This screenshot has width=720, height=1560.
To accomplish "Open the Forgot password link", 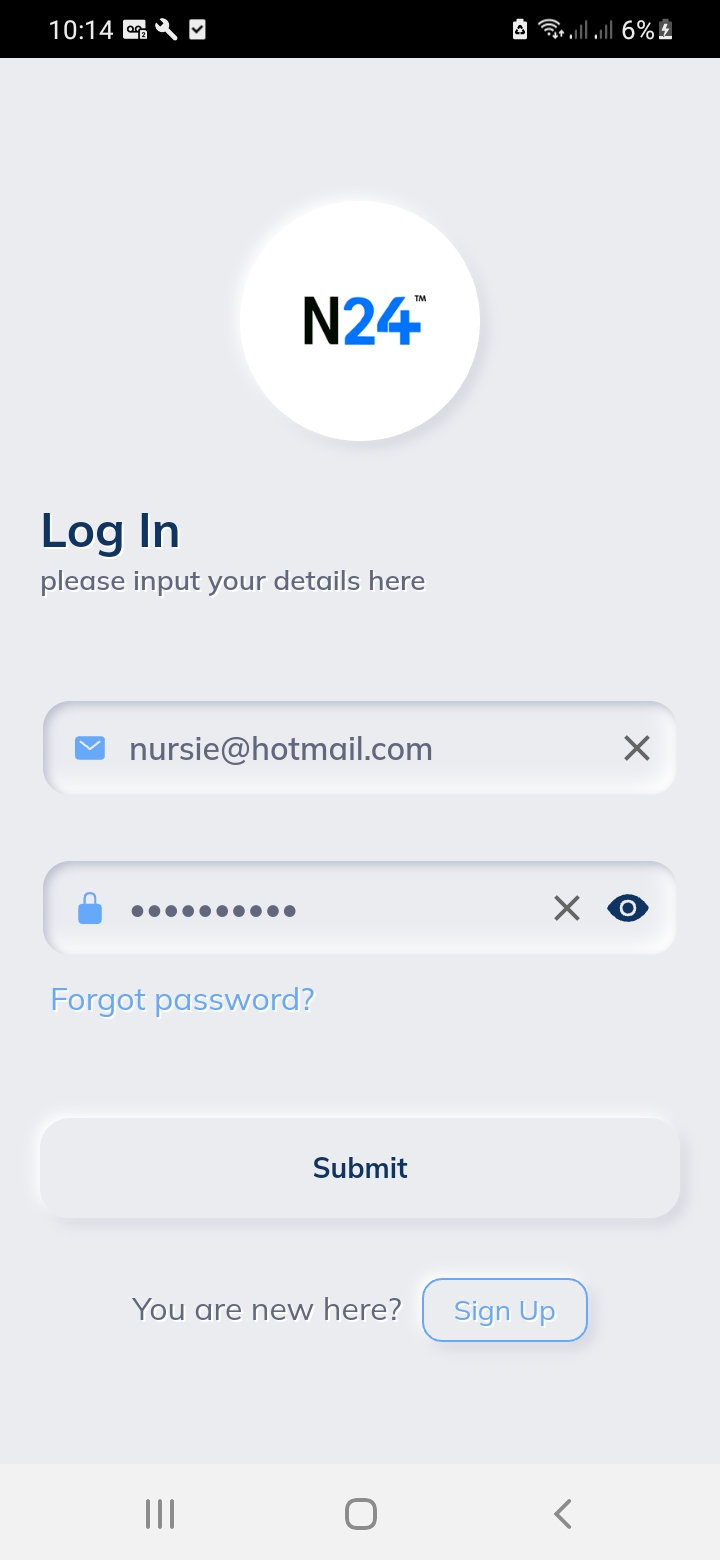I will coord(183,999).
